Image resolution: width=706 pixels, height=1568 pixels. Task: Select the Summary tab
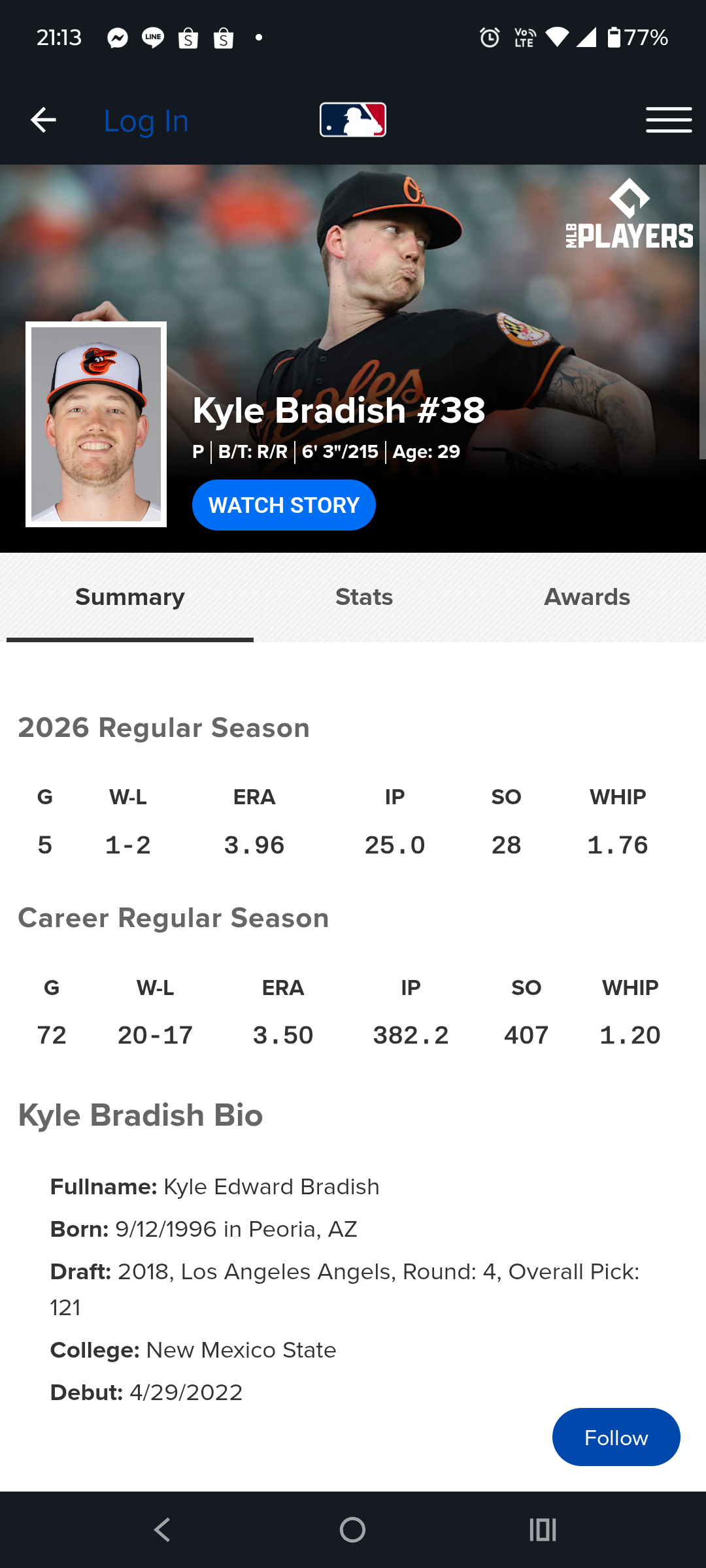[129, 597]
